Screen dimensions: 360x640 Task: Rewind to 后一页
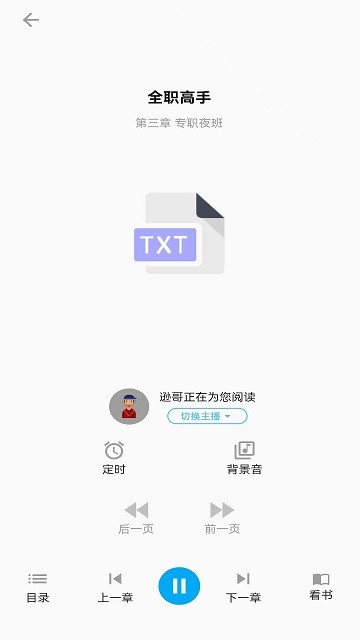coord(136,518)
